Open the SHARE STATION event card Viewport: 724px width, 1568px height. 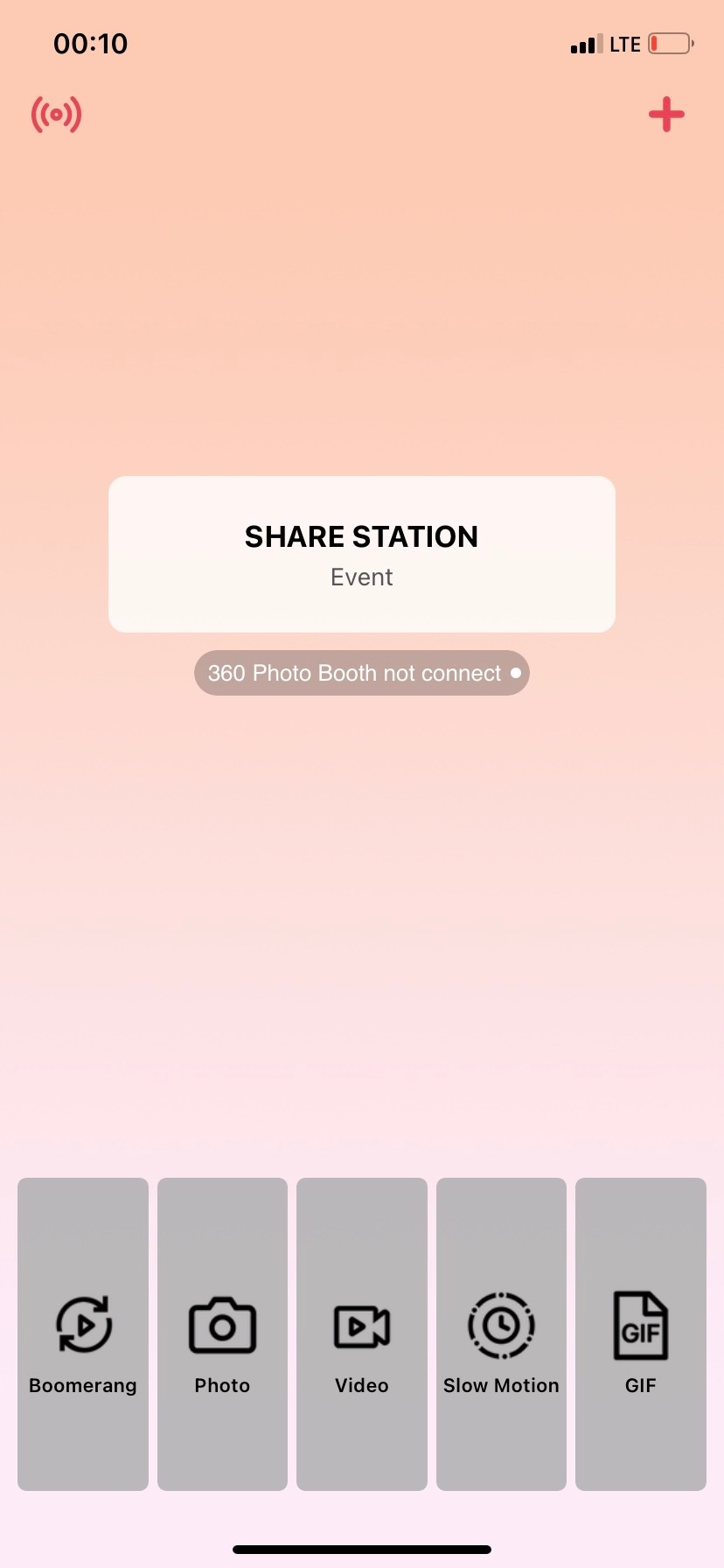[362, 554]
